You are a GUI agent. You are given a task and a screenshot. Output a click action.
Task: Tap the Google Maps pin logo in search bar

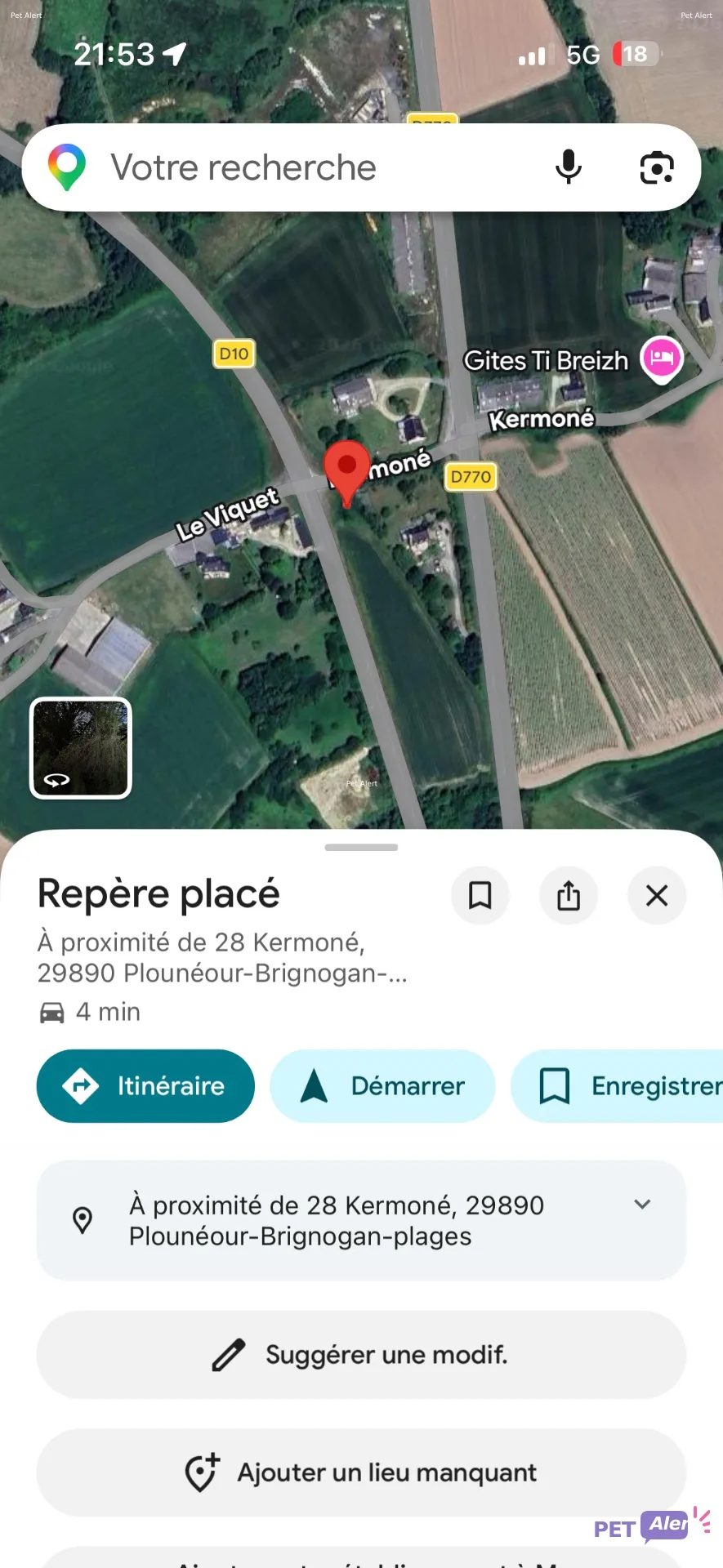[x=69, y=167]
